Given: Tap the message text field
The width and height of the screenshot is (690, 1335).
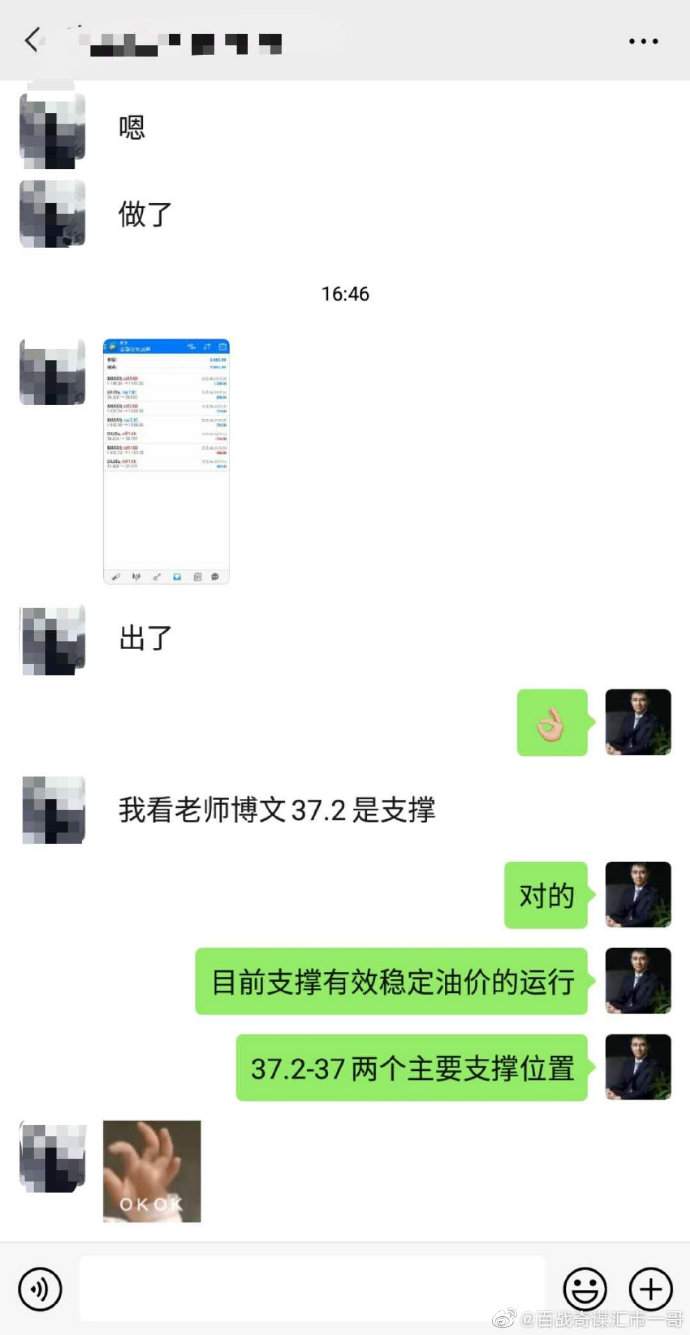Looking at the screenshot, I should pyautogui.click(x=312, y=1289).
